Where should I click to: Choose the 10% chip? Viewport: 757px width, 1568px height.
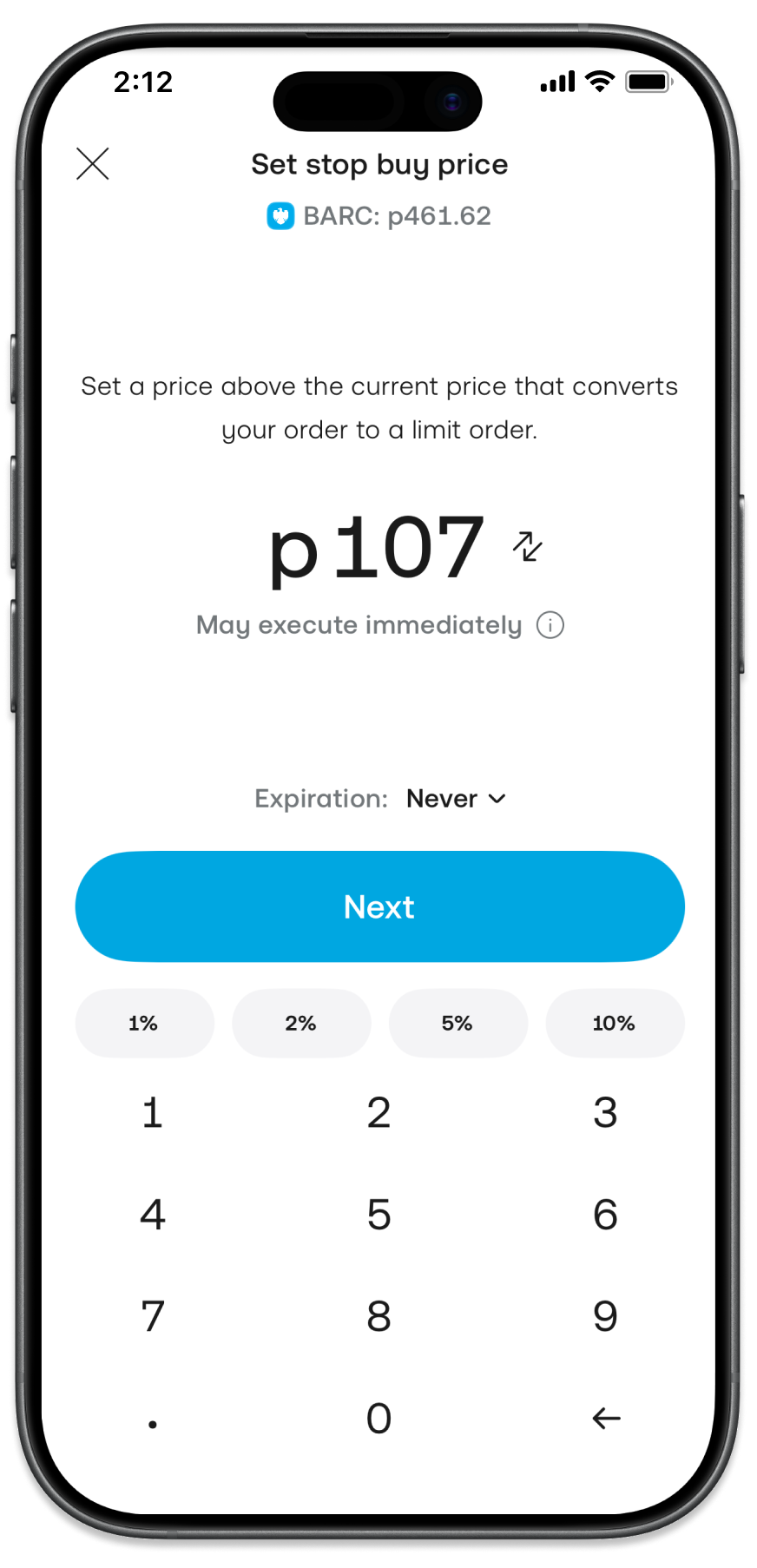615,1023
